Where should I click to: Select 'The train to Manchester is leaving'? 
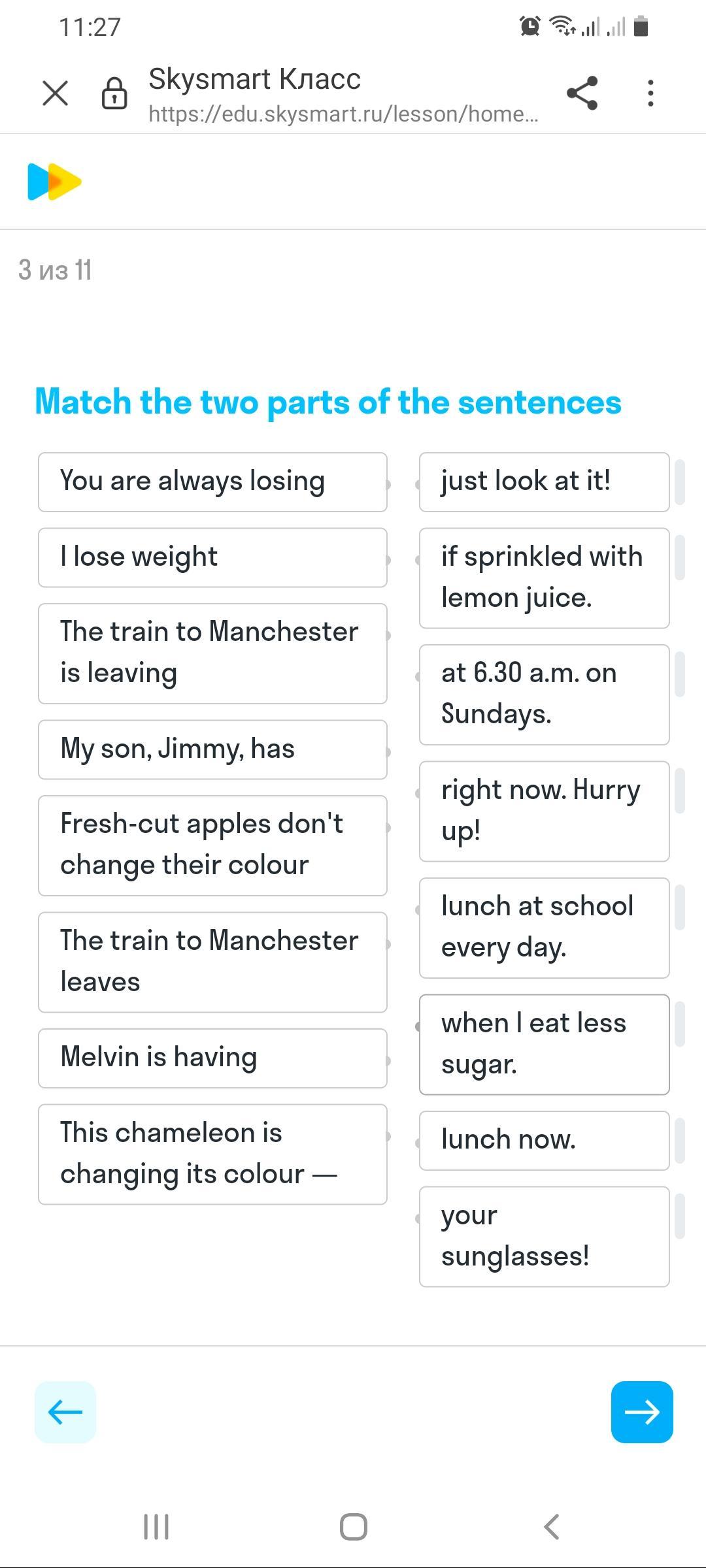coord(212,653)
